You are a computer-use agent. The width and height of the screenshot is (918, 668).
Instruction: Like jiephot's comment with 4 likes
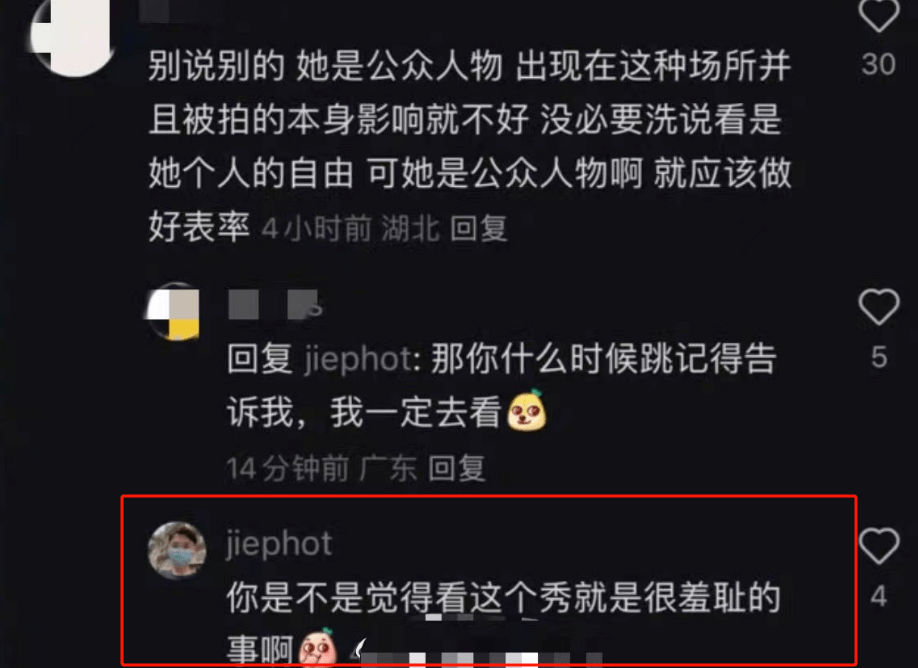click(x=879, y=546)
